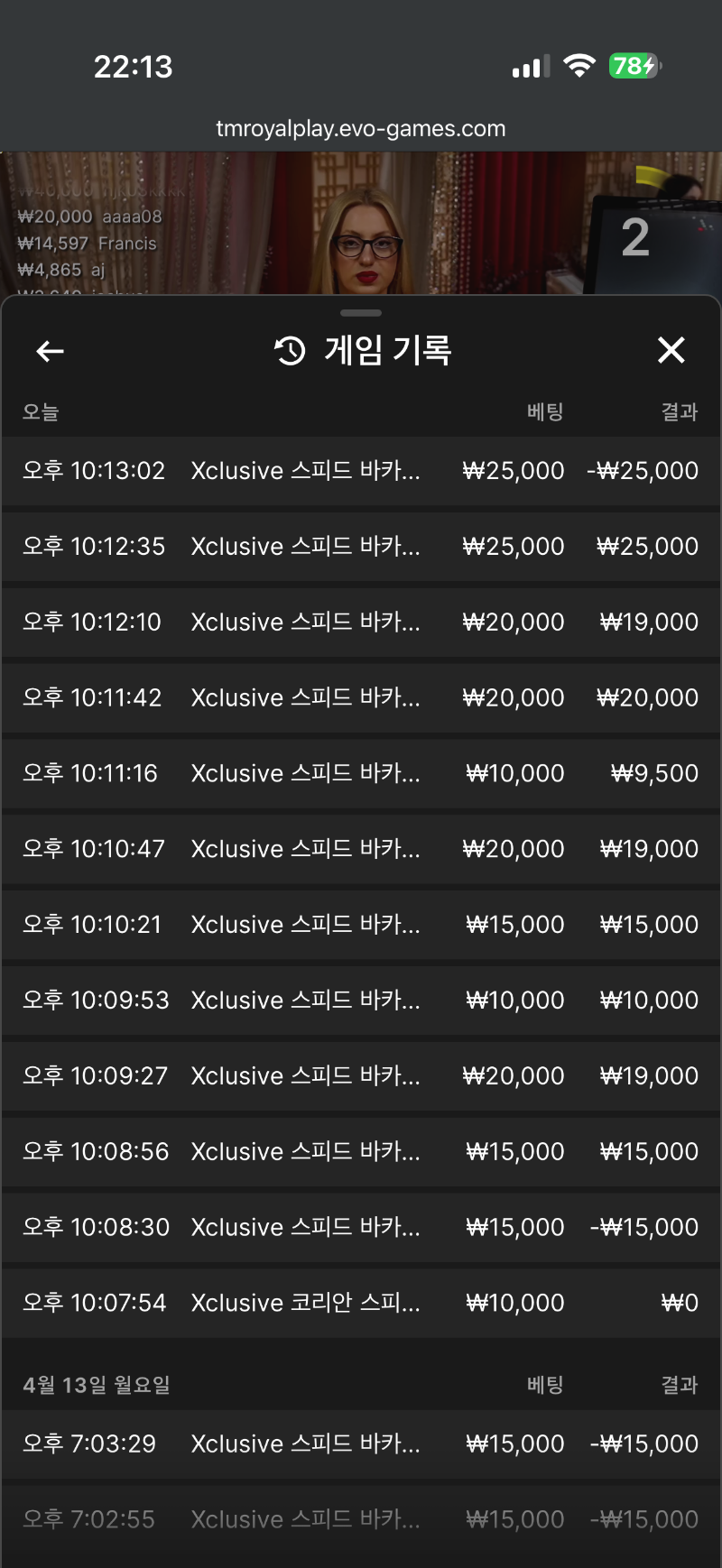Open the 오후 10:13:02 game record
The image size is (722, 1568).
tap(361, 471)
